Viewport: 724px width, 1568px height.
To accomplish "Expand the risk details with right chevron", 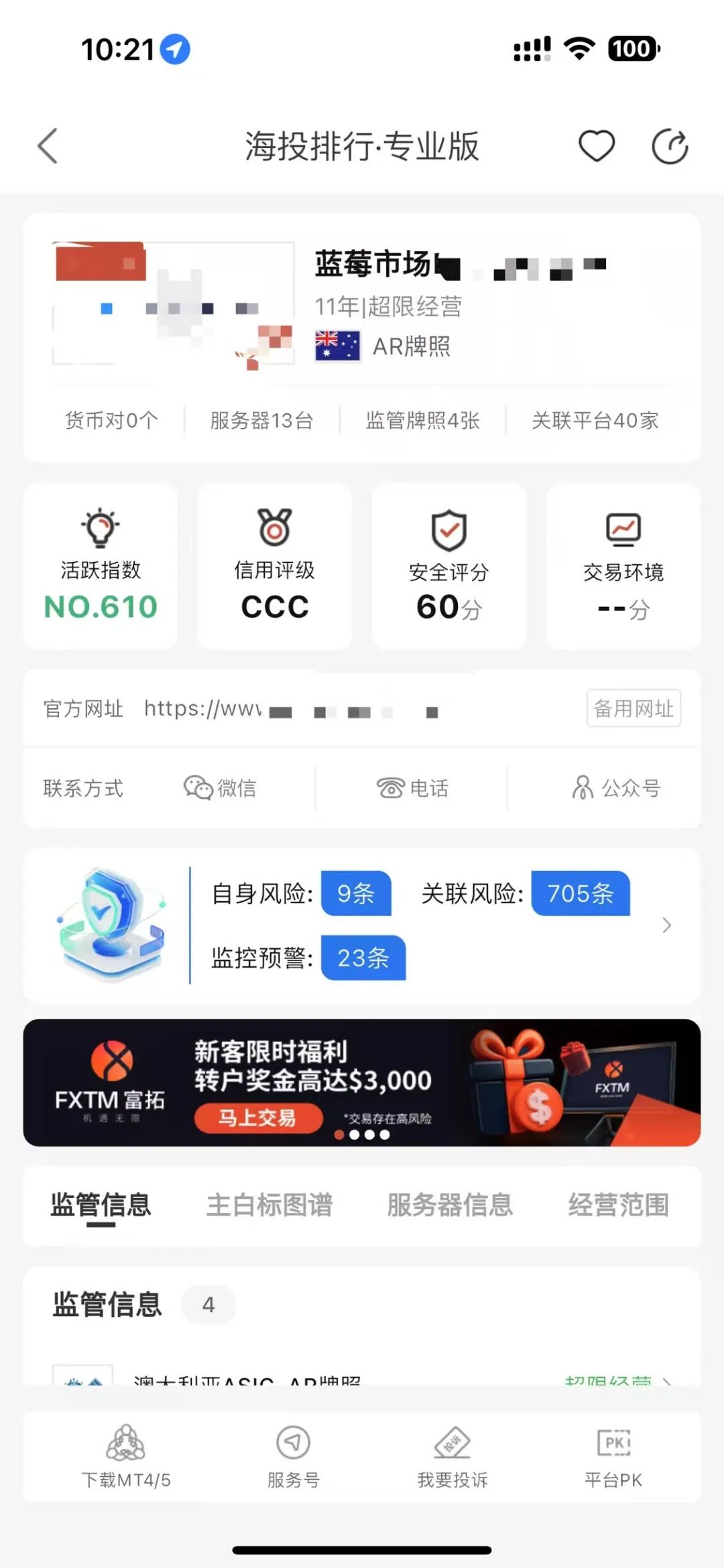I will (x=666, y=925).
